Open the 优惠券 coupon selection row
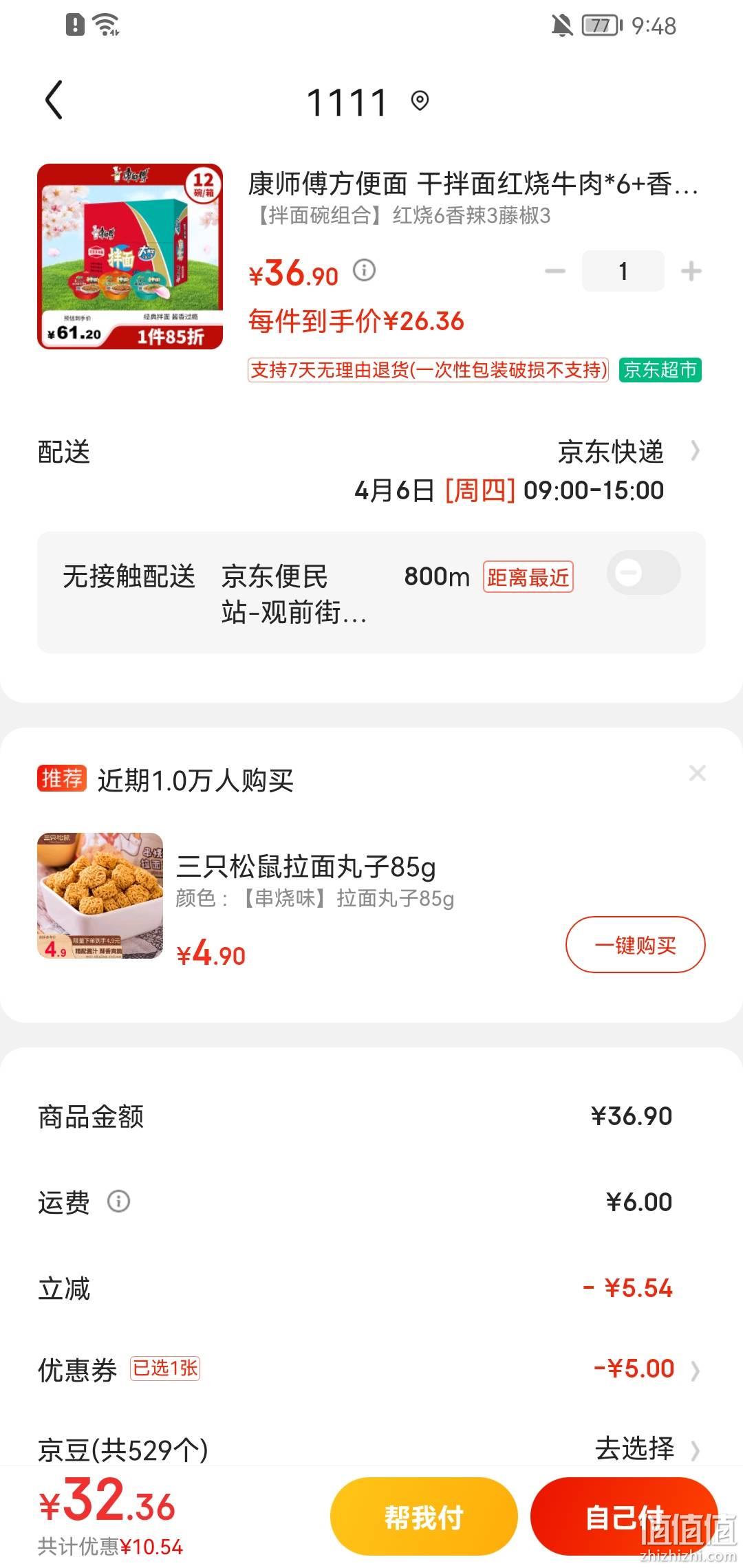The image size is (743, 1568). 371,1370
